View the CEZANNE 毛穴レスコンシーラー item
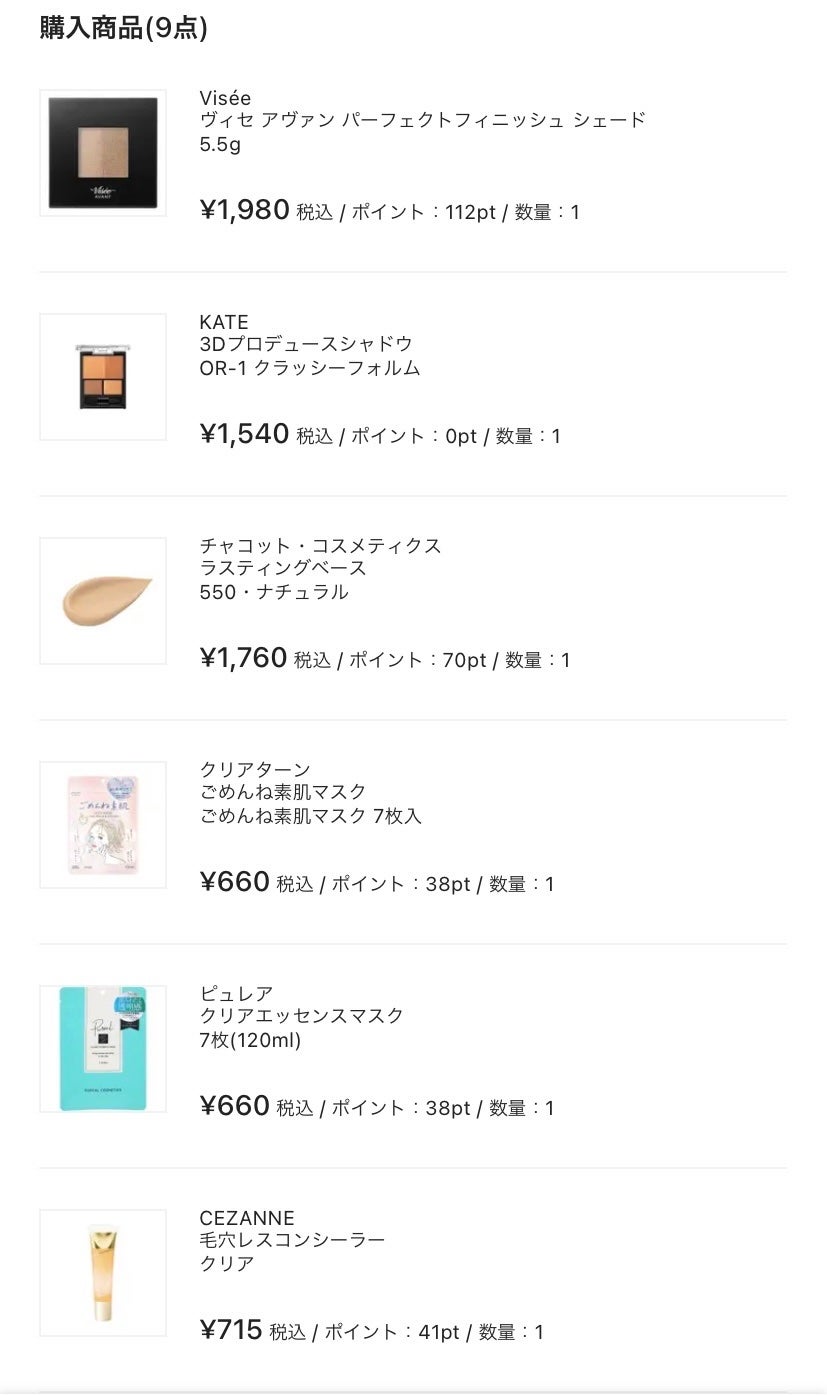Viewport: 827px width, 1395px height. pos(292,1241)
